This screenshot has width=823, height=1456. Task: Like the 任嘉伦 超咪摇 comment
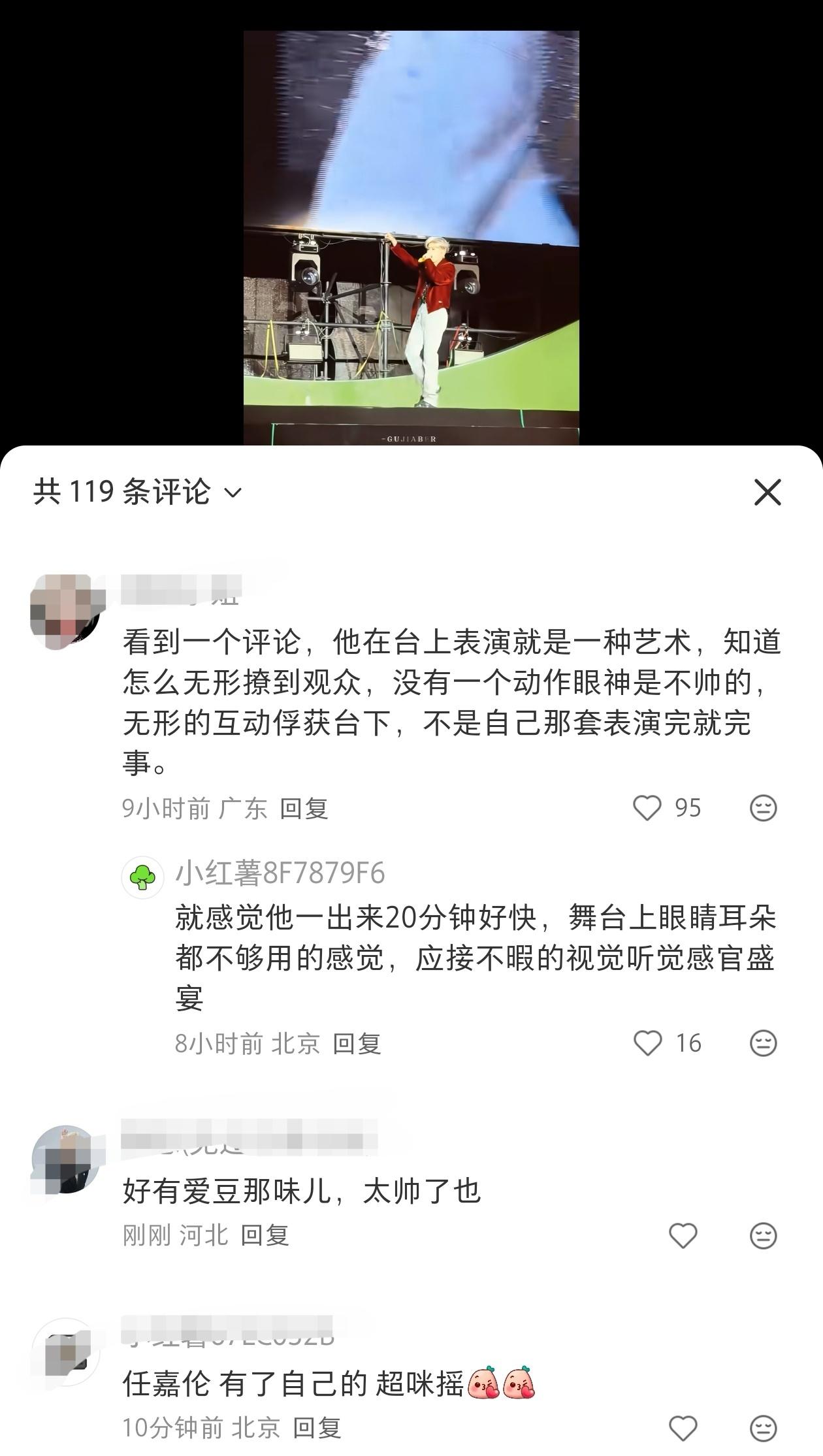coord(683,1428)
